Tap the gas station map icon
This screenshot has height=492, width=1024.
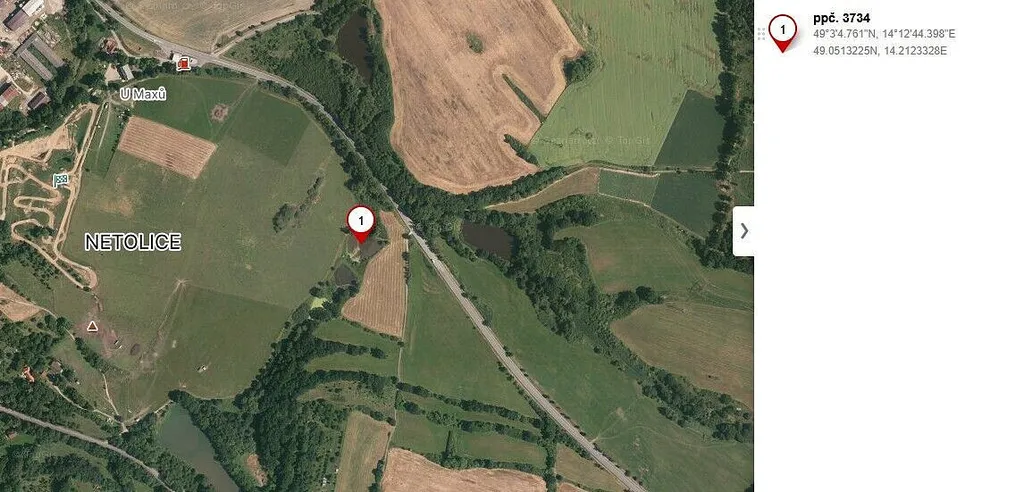[x=183, y=64]
